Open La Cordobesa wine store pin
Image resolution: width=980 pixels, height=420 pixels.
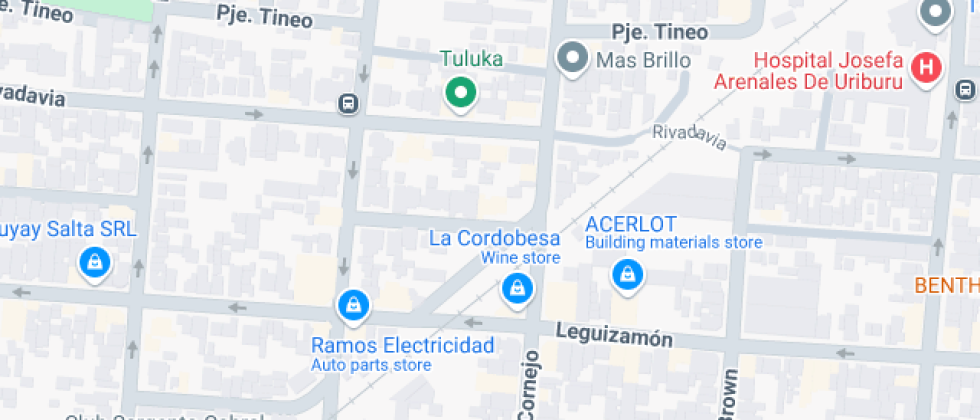pos(517,289)
